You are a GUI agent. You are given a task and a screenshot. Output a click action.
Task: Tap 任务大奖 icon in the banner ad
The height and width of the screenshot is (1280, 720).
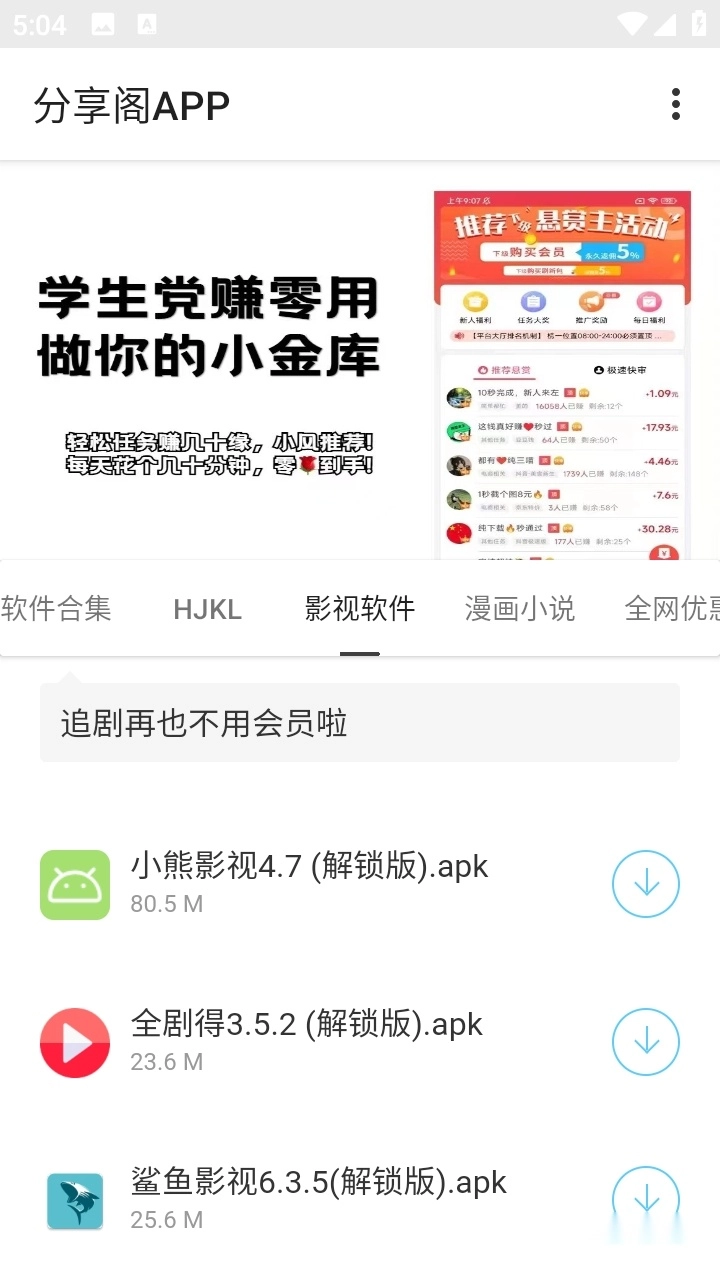tap(533, 300)
